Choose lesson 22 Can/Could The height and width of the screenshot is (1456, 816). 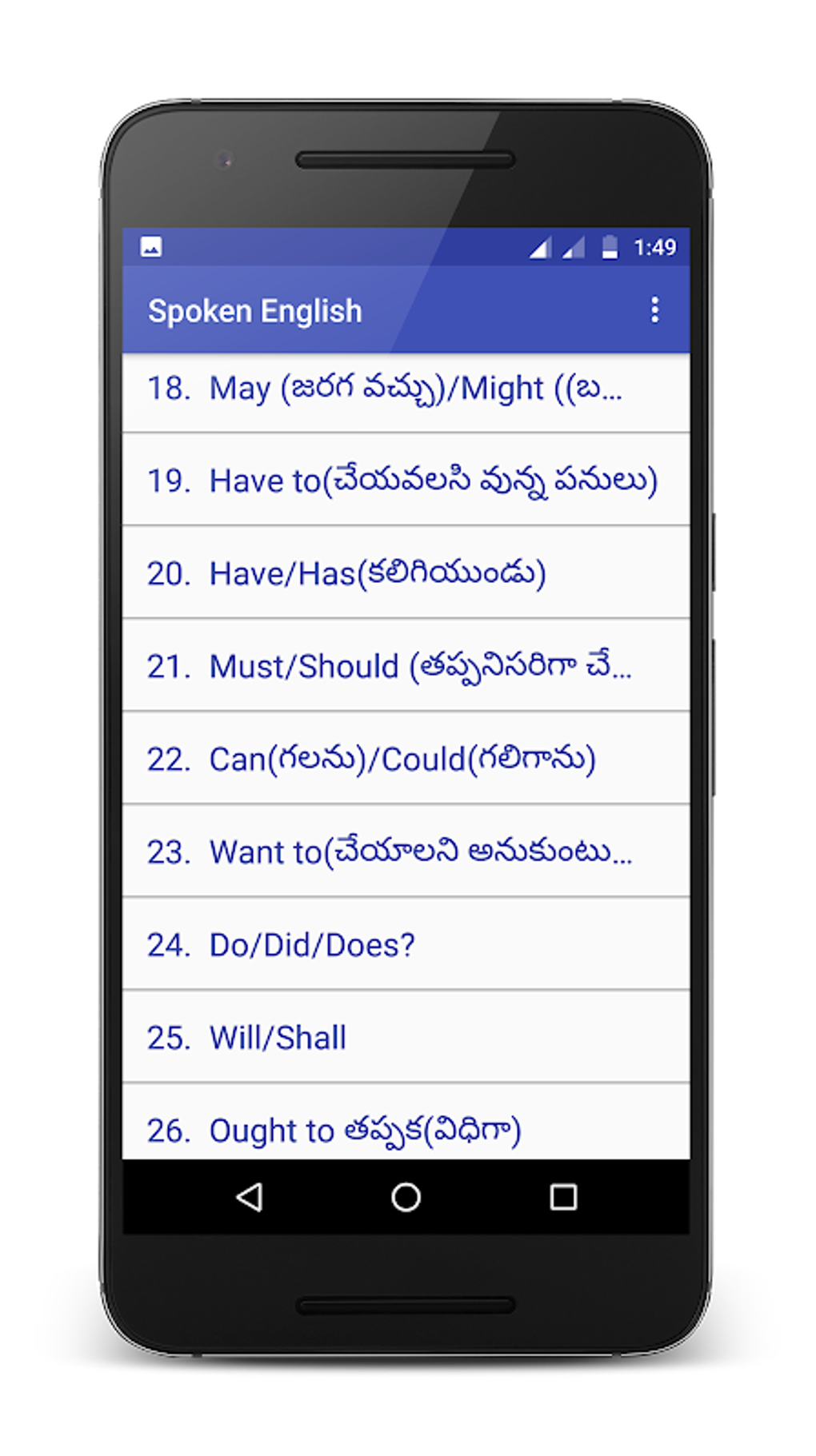click(x=406, y=758)
